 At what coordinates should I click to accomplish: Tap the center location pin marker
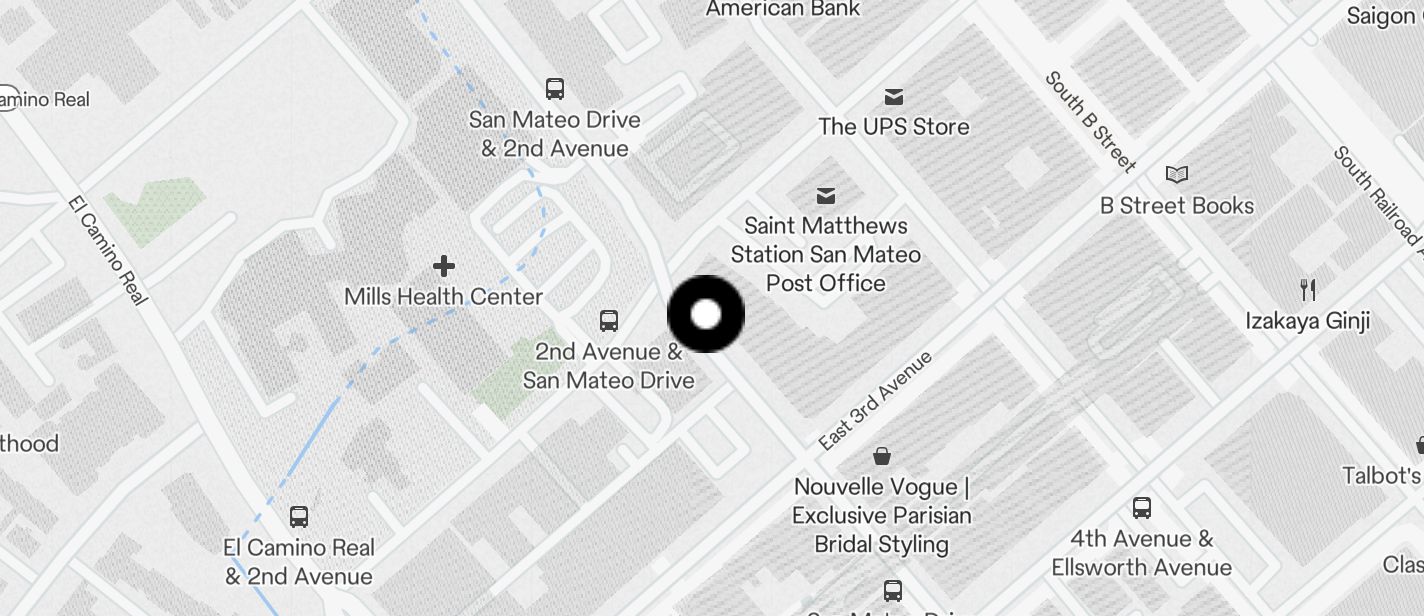[706, 314]
